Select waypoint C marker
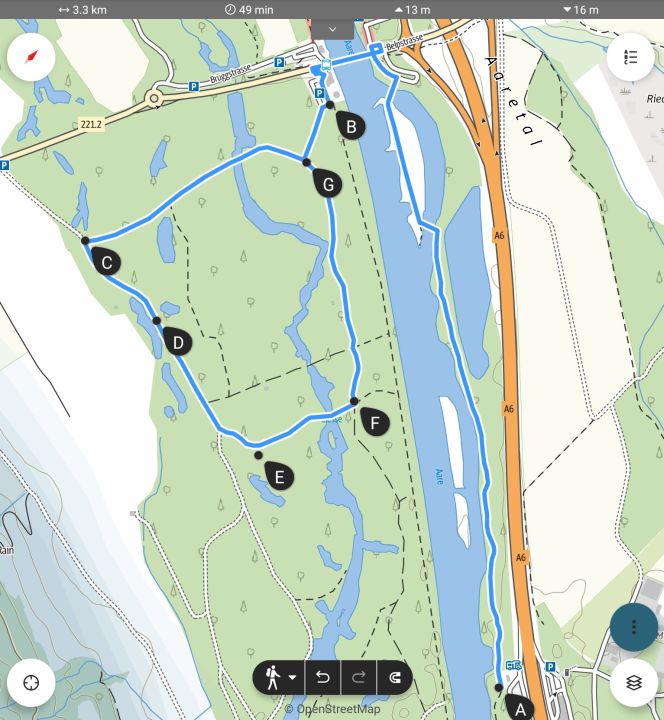 pos(106,263)
